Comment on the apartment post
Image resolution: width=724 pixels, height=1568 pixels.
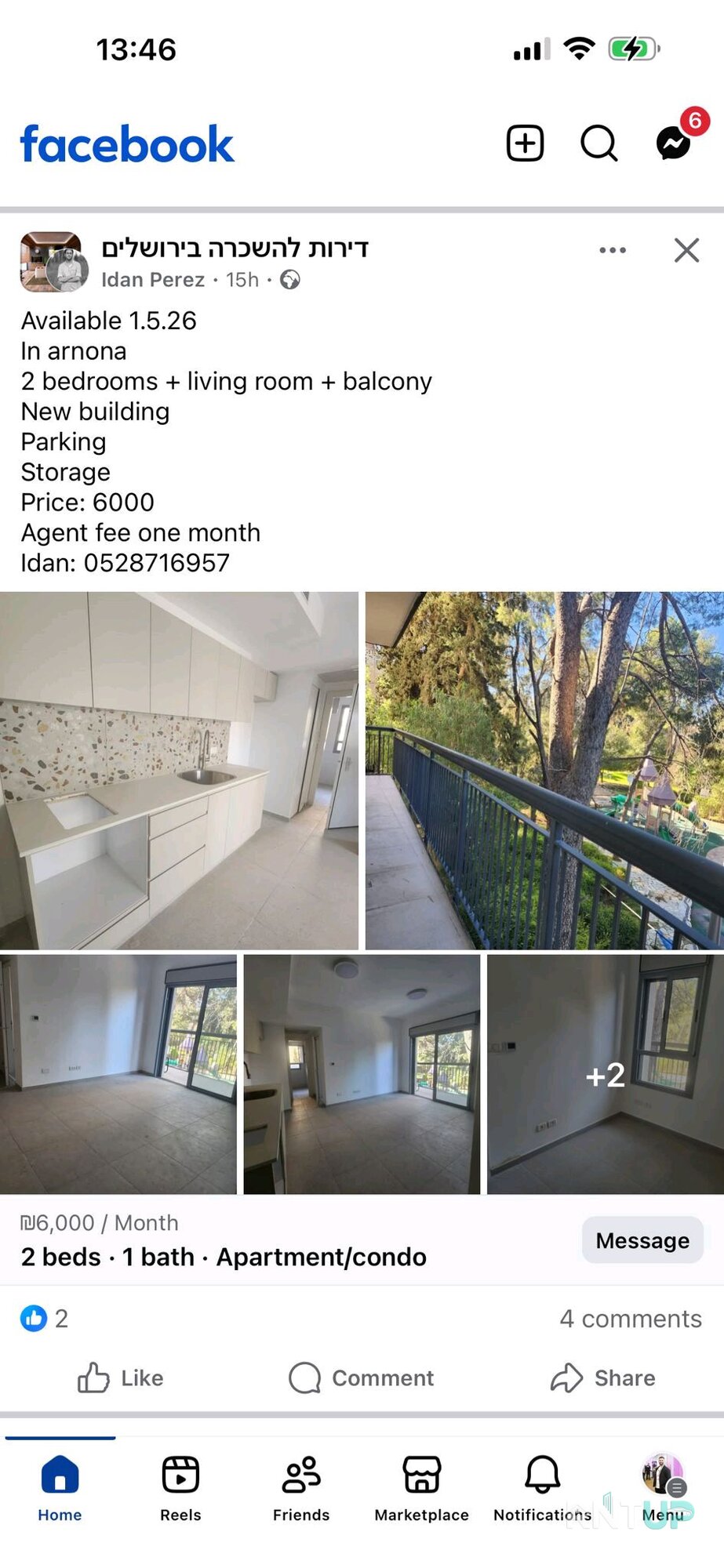(361, 1377)
